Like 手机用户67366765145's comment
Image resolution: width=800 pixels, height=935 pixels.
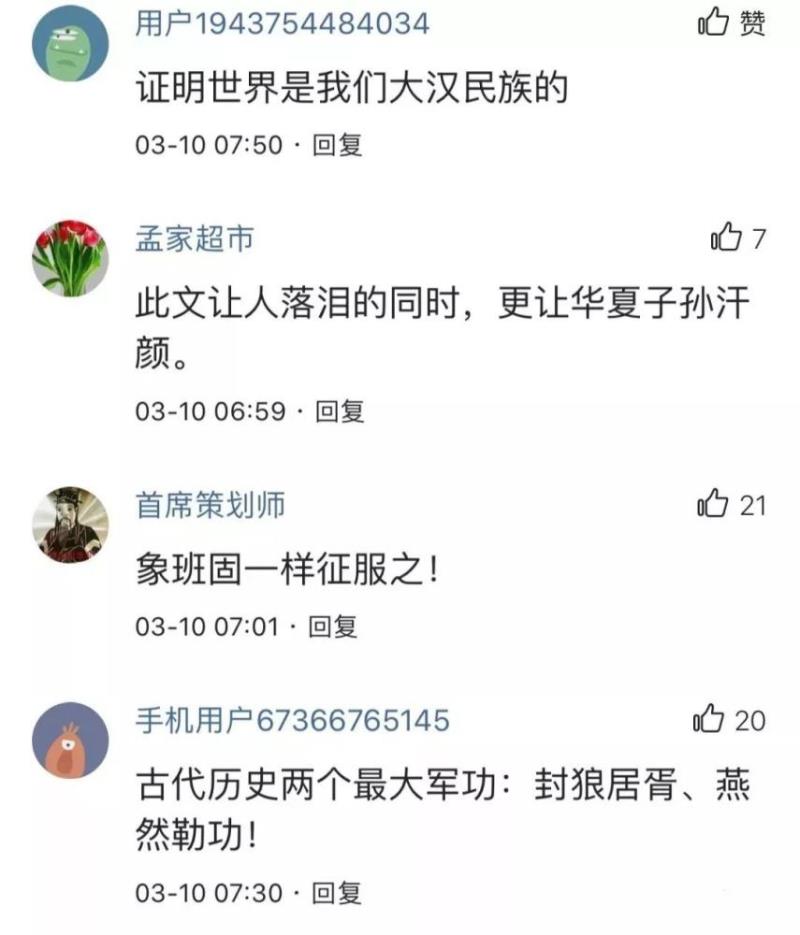[x=709, y=719]
